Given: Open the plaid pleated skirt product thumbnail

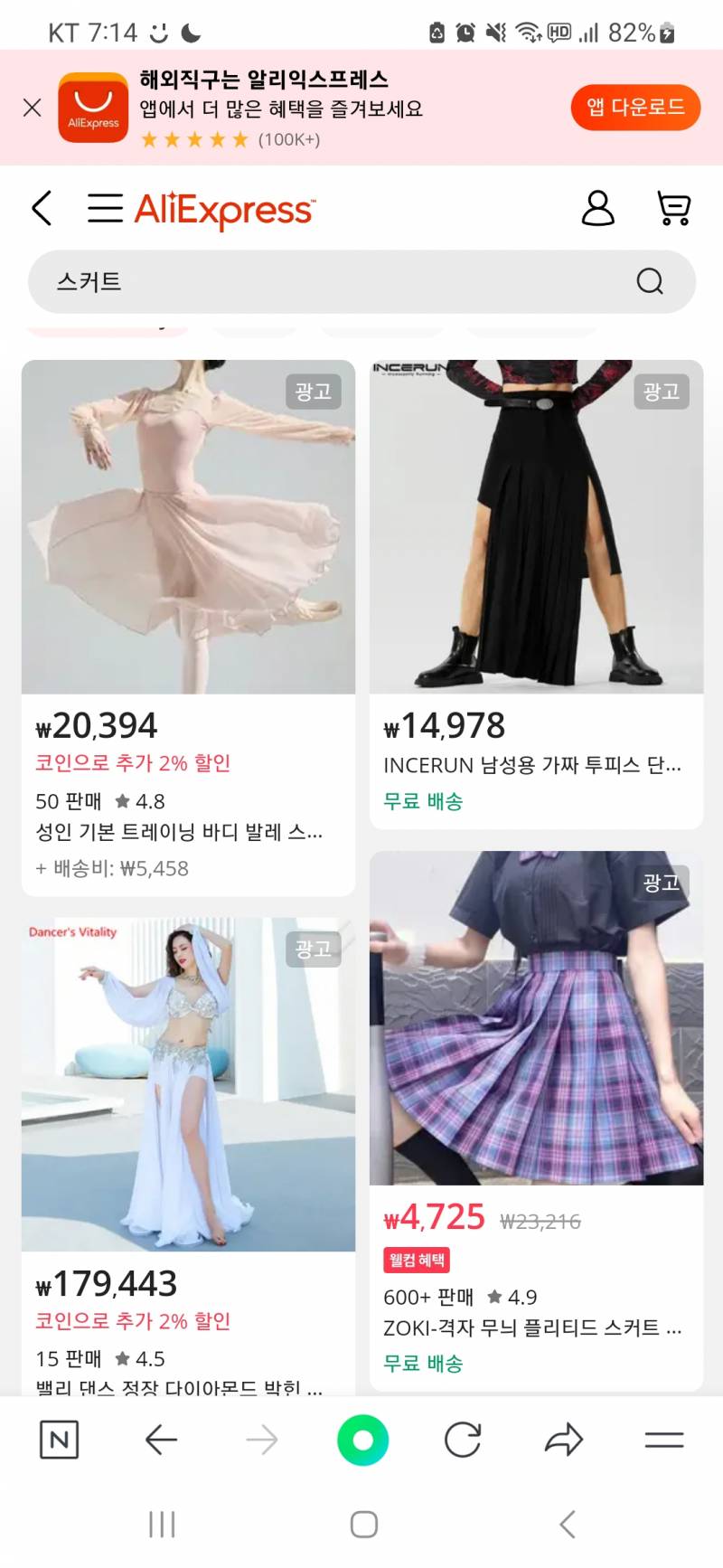Looking at the screenshot, I should click(535, 1022).
